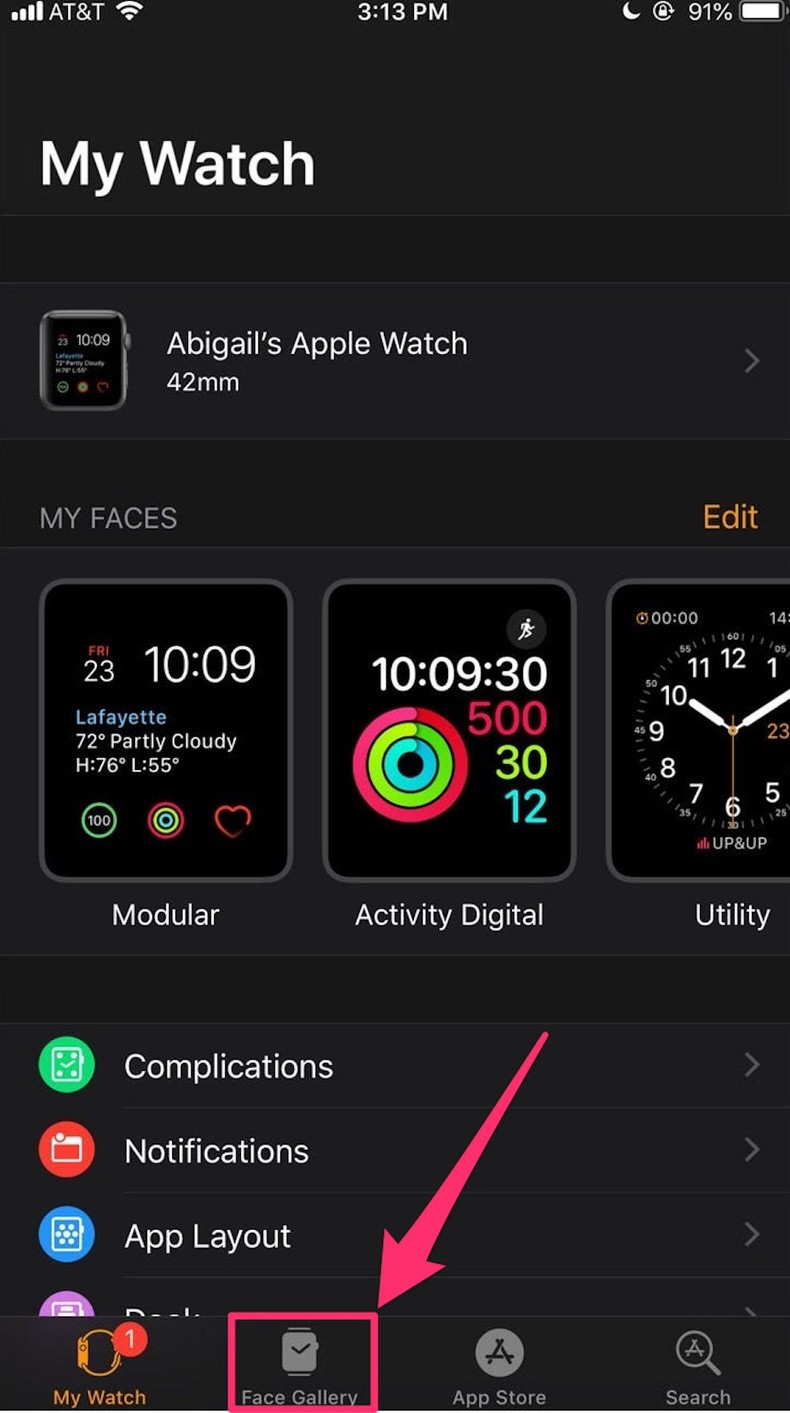The height and width of the screenshot is (1413, 790).
Task: Switch to the App Store tab
Action: [x=499, y=1365]
